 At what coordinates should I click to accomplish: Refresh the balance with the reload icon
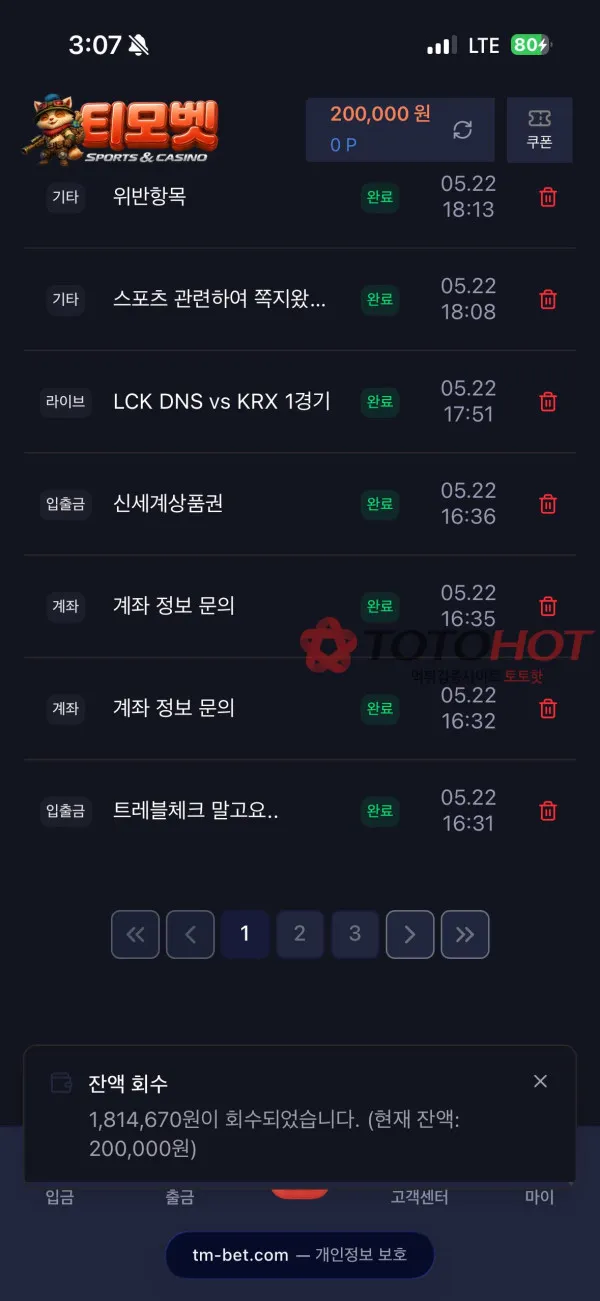tap(462, 130)
